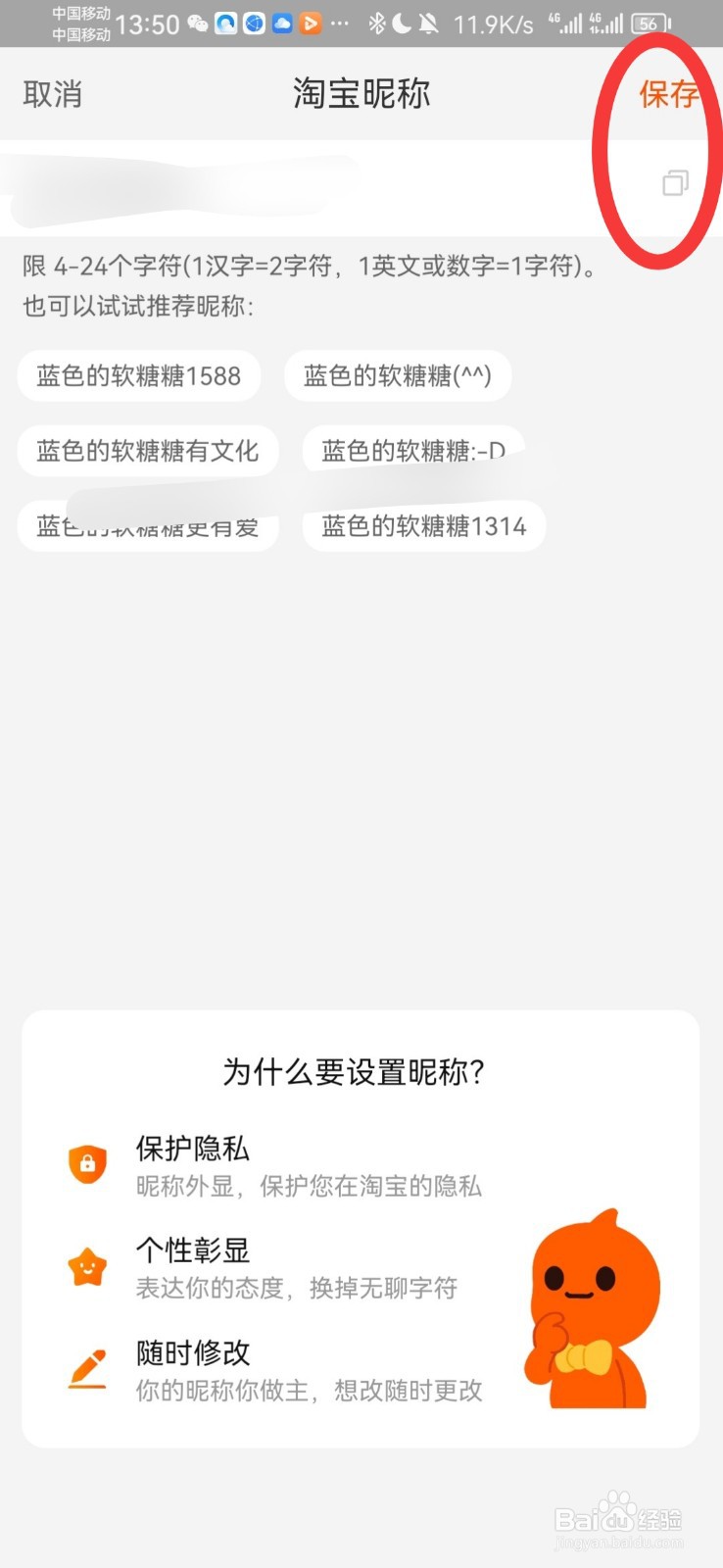The image size is (723, 1568).
Task: Click the copy icon beside the nickname field
Action: point(673,183)
